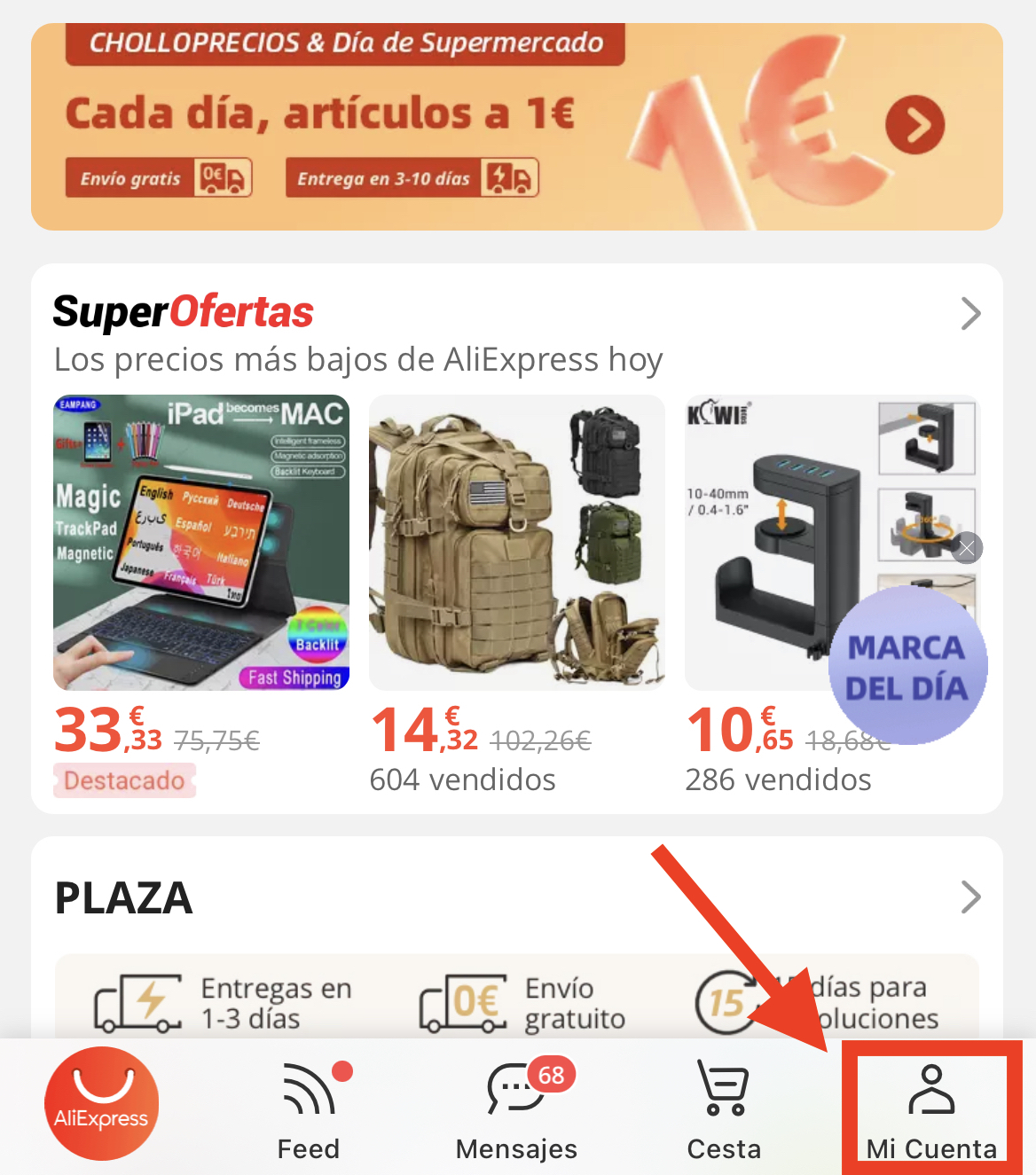Open the Marca del Día floating badge
The width and height of the screenshot is (1036, 1175).
(x=906, y=667)
